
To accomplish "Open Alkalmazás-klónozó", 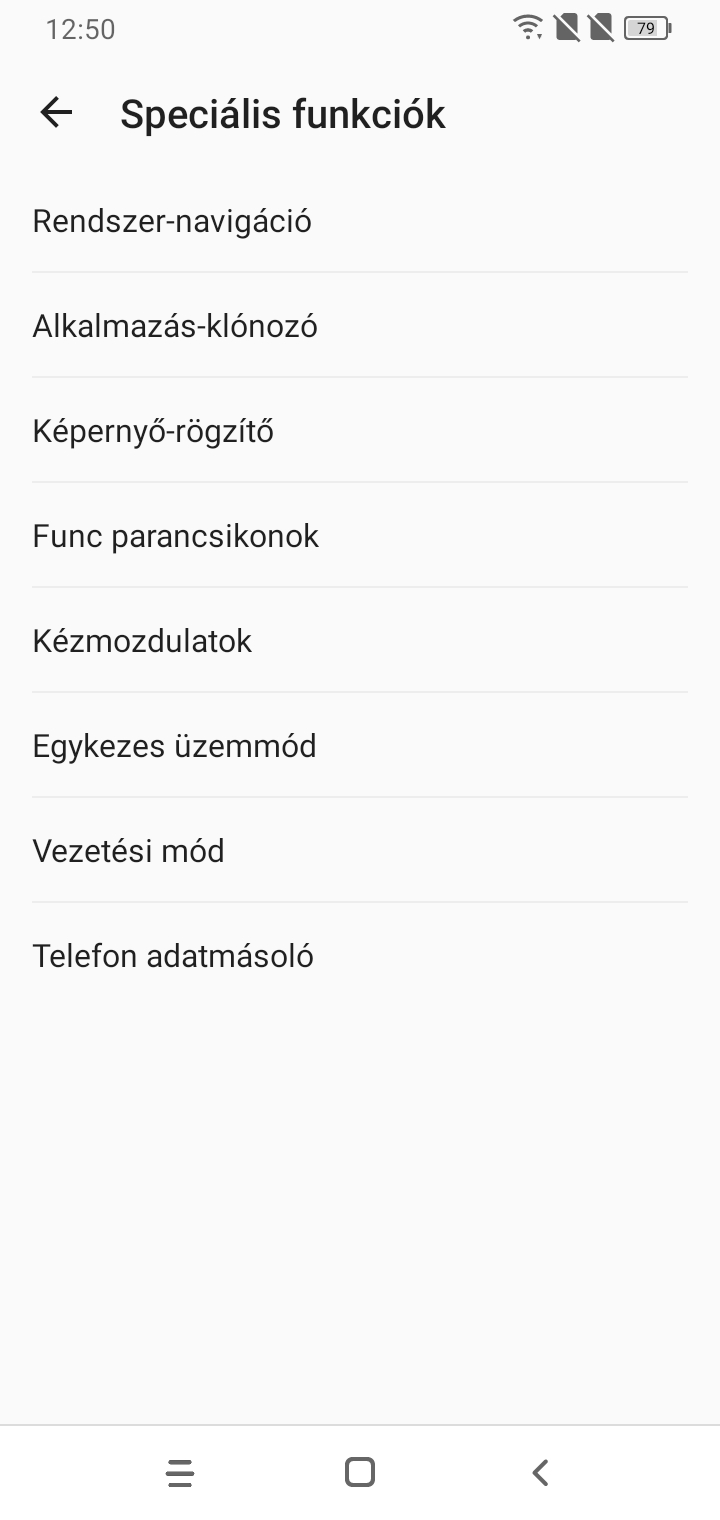I will tap(360, 325).
